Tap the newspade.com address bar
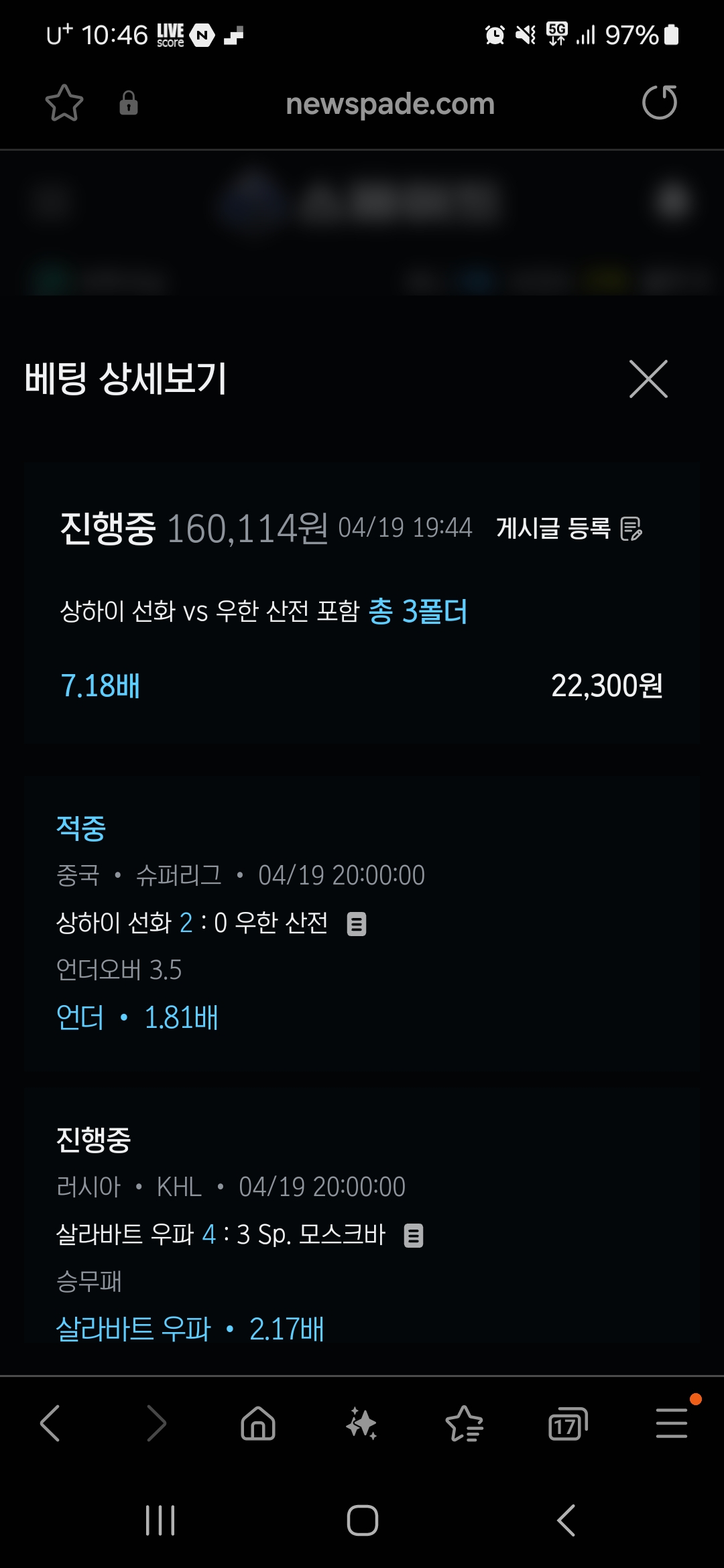 (x=389, y=104)
